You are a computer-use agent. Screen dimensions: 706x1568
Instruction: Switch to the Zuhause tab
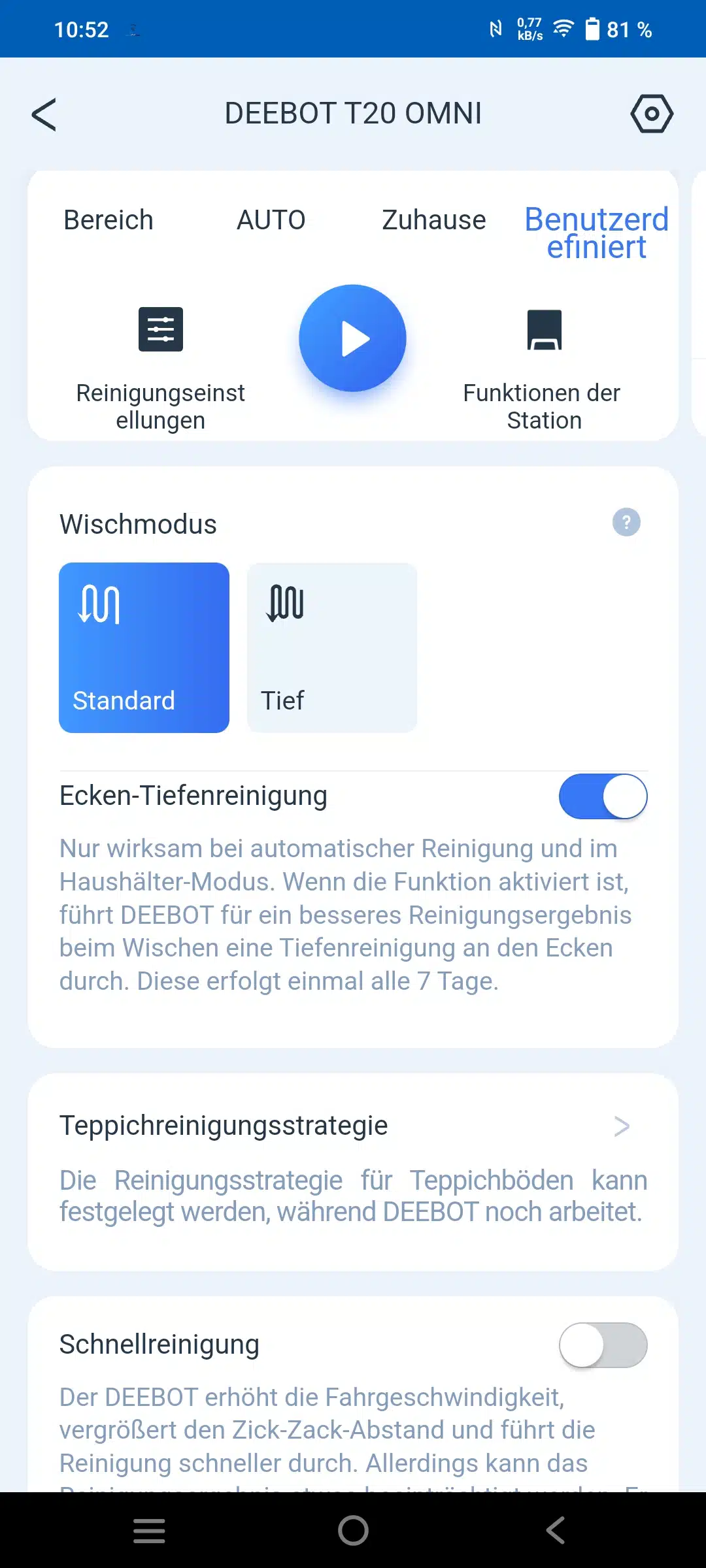click(x=434, y=220)
